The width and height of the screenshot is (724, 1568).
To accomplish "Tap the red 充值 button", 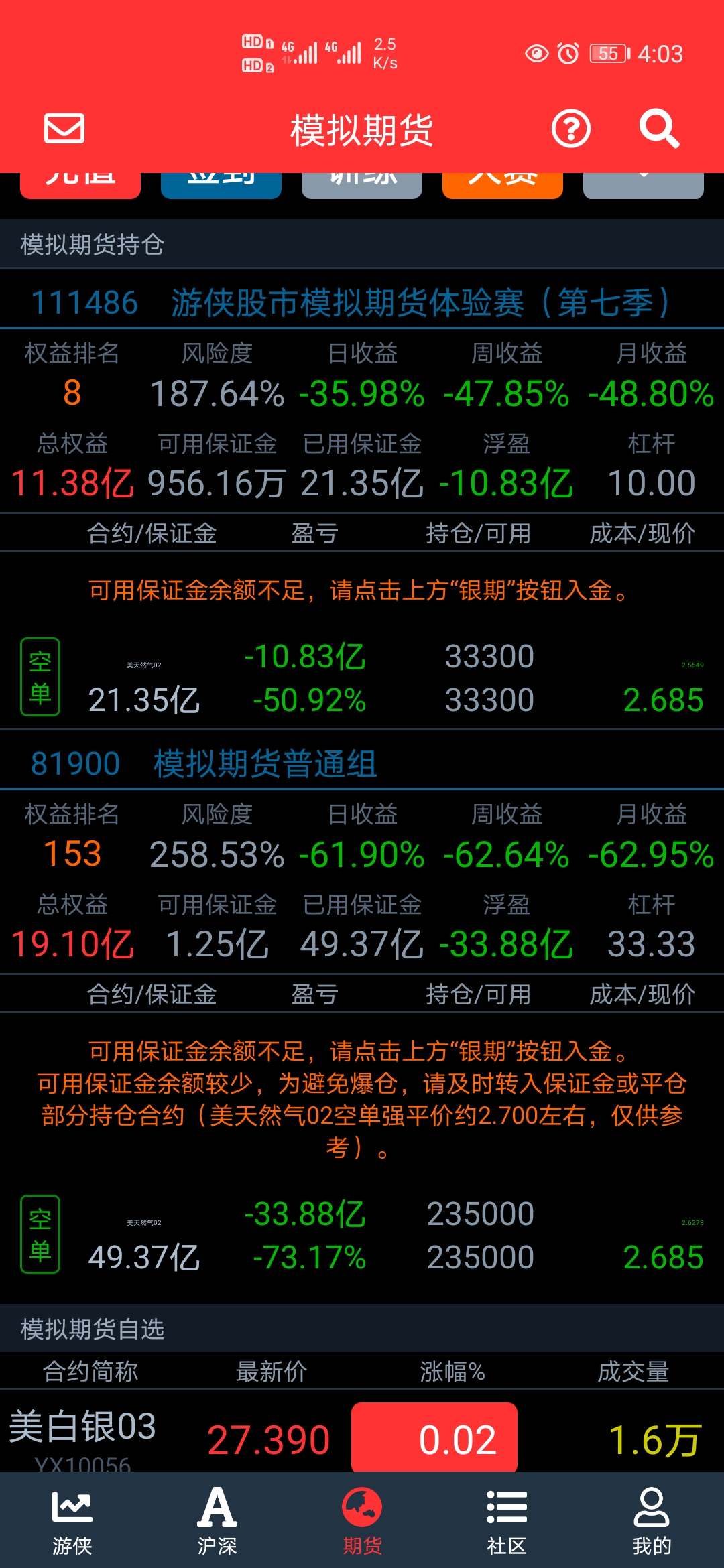I will 80,186.
